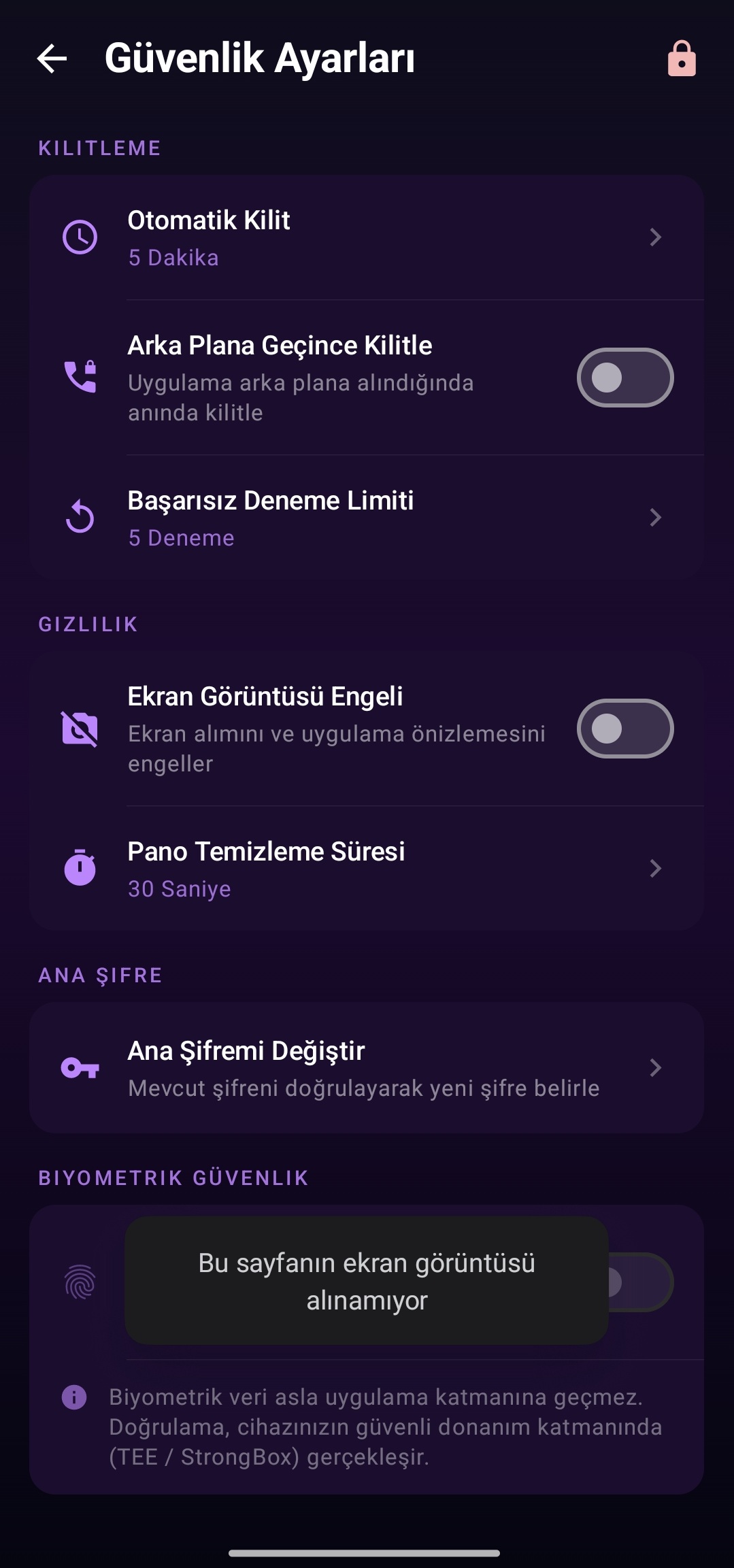Expand Otomatik Kilit options via chevron

[655, 237]
